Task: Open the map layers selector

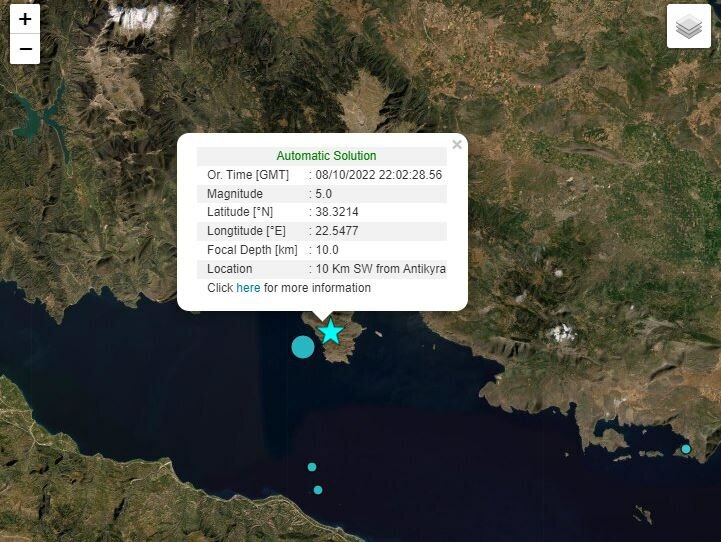Action: [x=688, y=27]
